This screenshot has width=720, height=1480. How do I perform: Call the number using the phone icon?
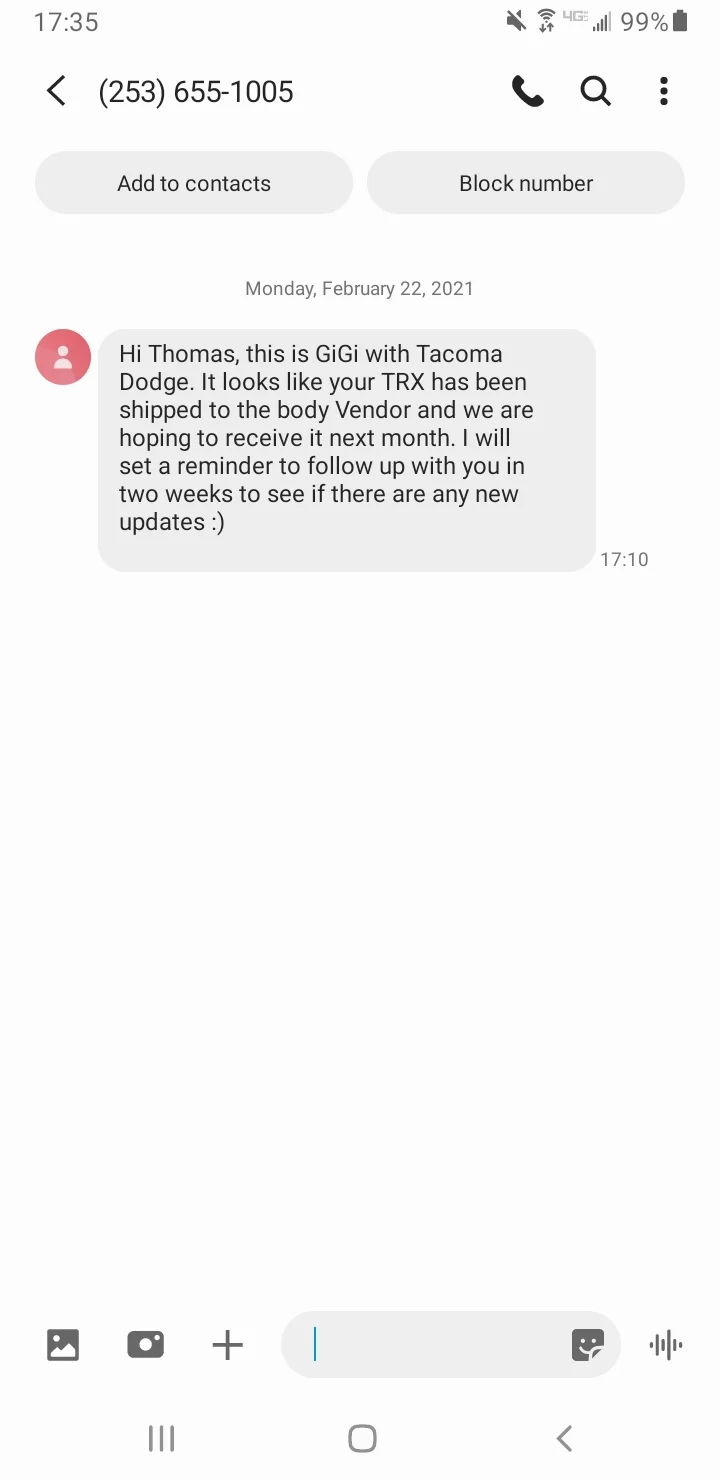(527, 91)
